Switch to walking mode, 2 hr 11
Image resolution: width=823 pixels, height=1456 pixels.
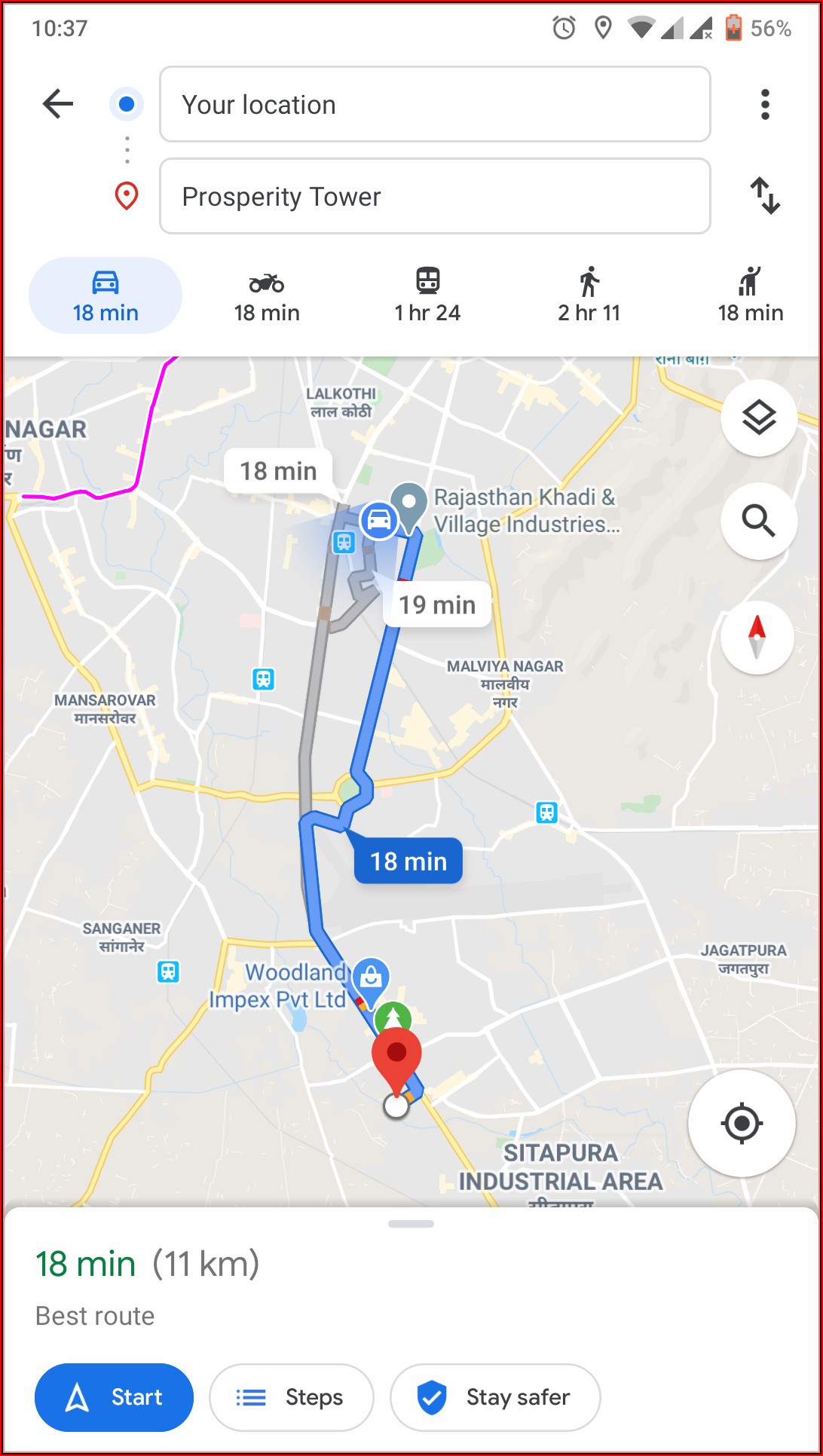pyautogui.click(x=589, y=295)
